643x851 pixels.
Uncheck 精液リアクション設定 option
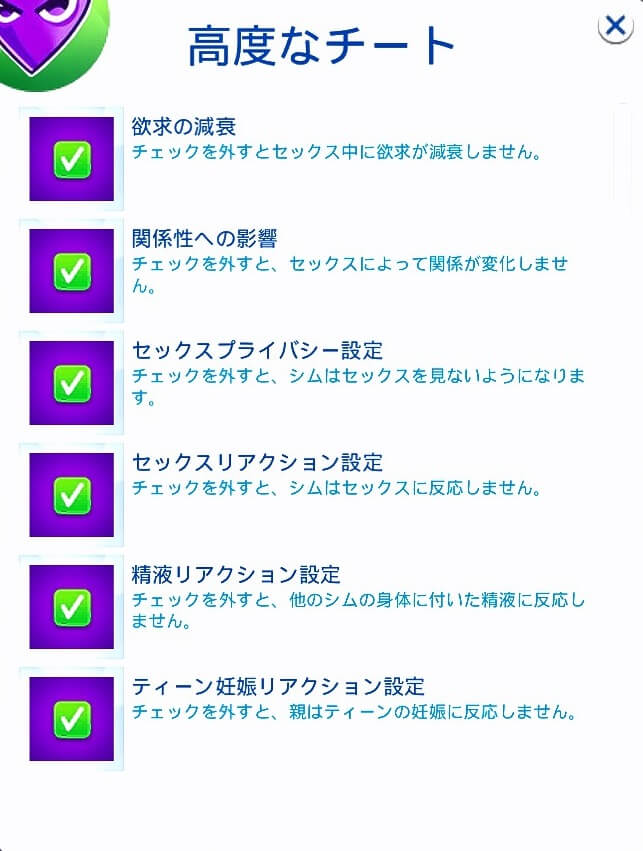click(72, 606)
